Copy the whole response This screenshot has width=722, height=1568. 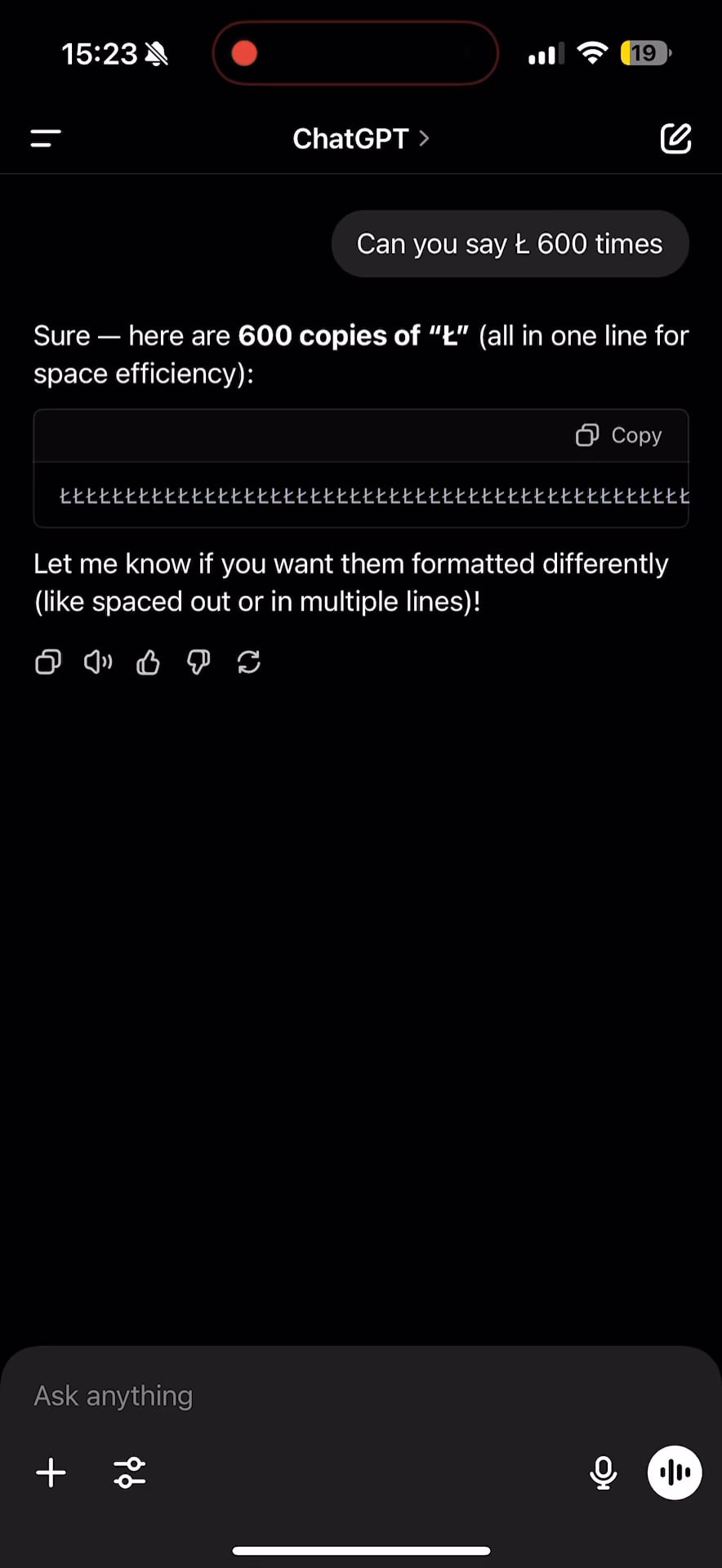48,661
